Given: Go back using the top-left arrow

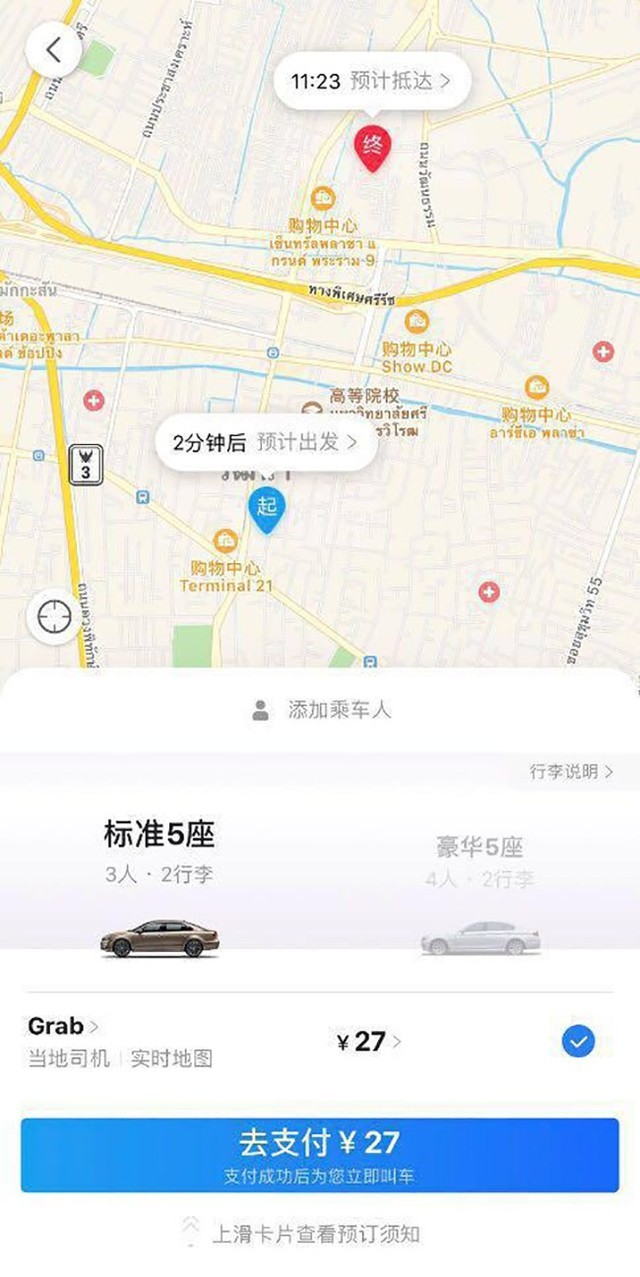Looking at the screenshot, I should (53, 50).
